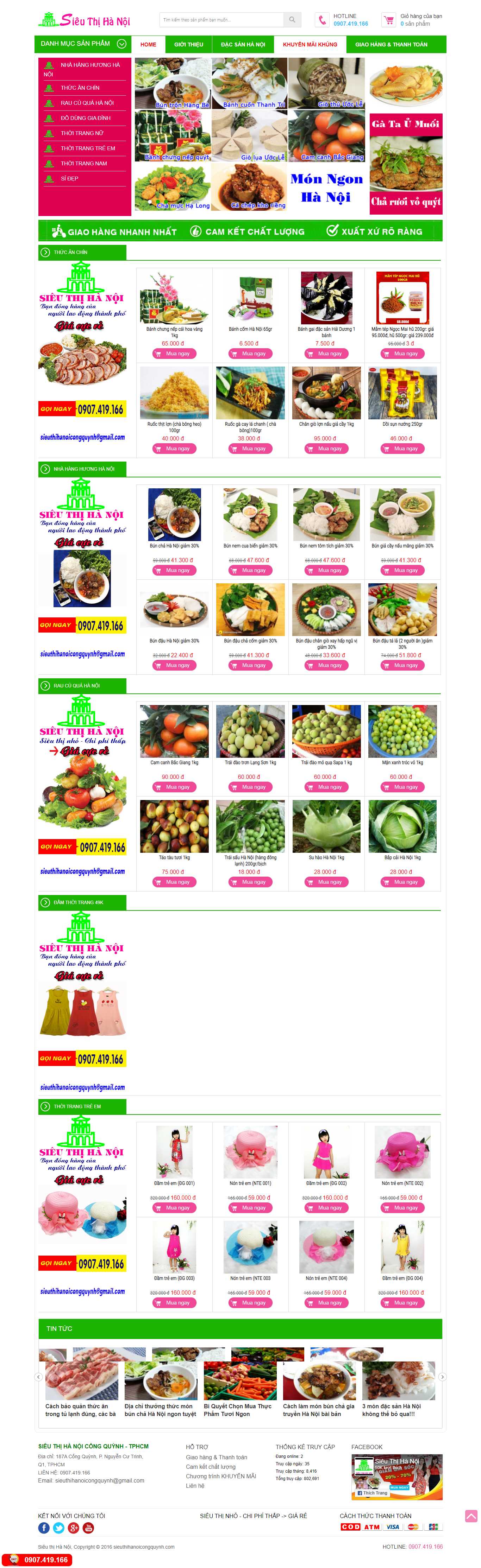Switch to the HOME tab

(148, 44)
